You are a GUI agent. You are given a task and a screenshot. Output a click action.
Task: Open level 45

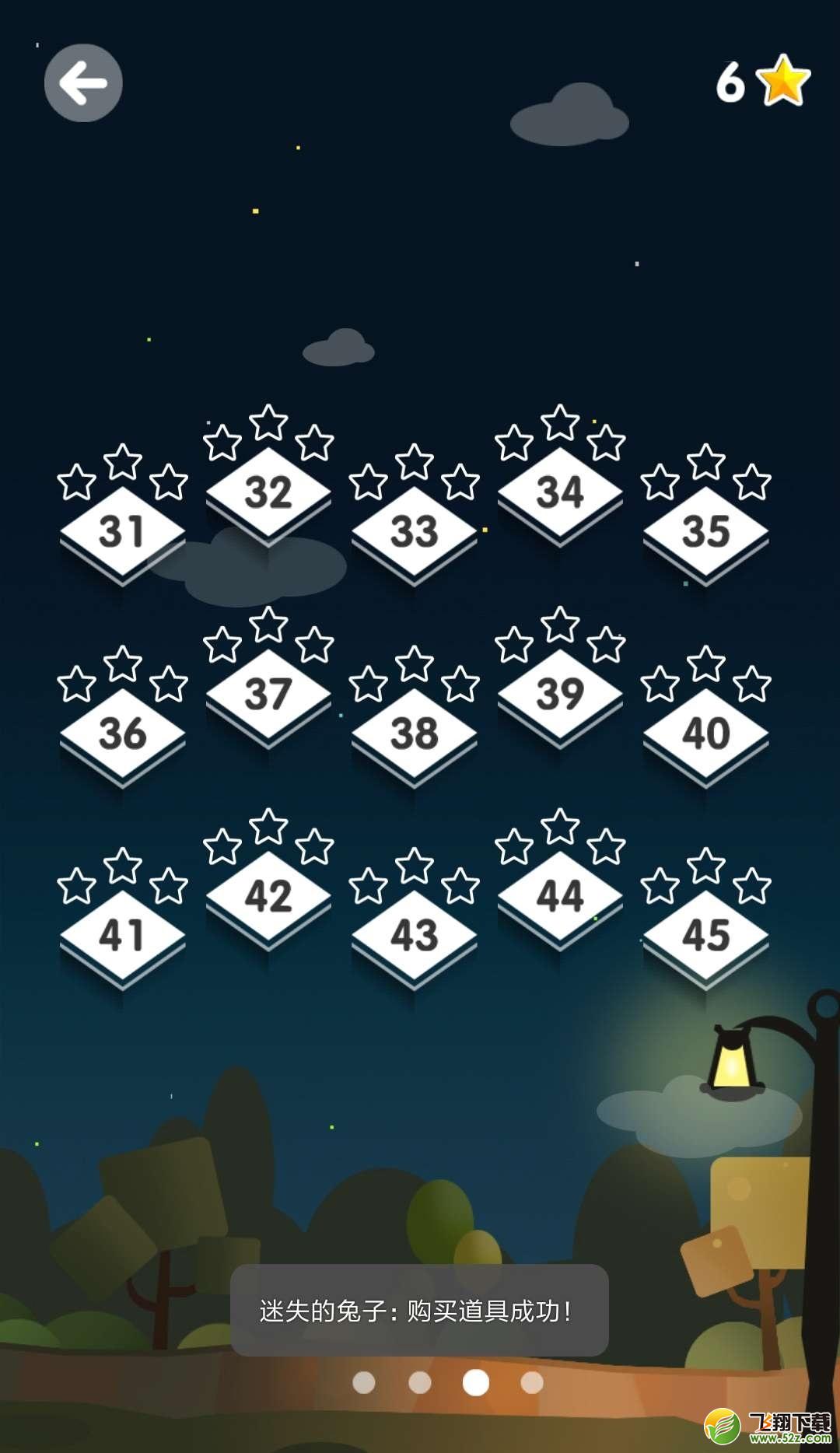705,937
